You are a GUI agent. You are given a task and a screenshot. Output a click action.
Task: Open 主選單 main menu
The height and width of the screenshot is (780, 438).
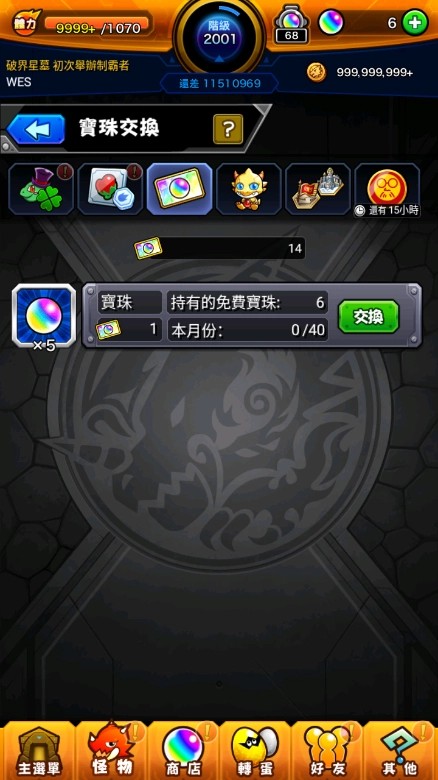38,751
